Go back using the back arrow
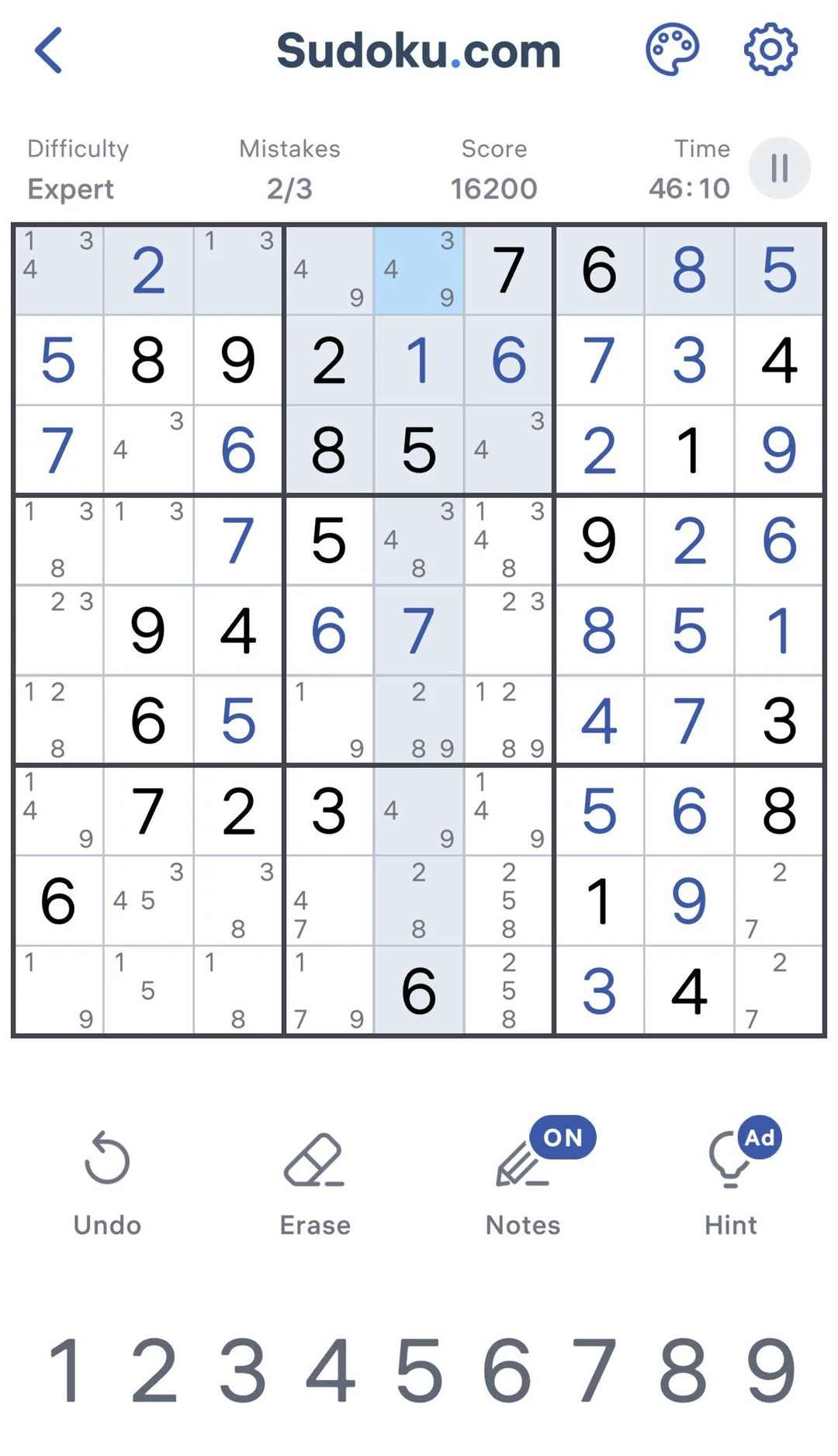The width and height of the screenshot is (838, 1456). [49, 50]
